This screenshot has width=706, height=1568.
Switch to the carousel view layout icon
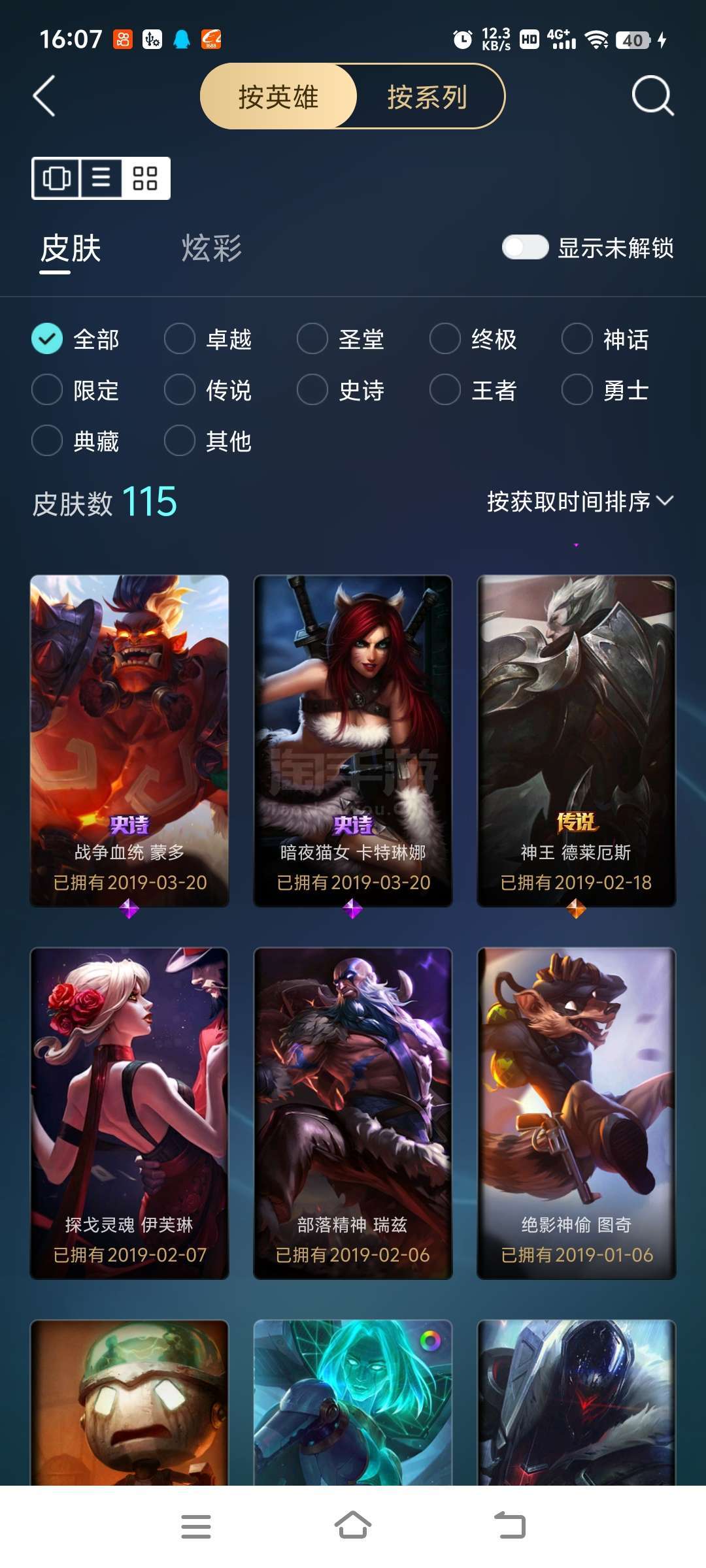tap(57, 178)
